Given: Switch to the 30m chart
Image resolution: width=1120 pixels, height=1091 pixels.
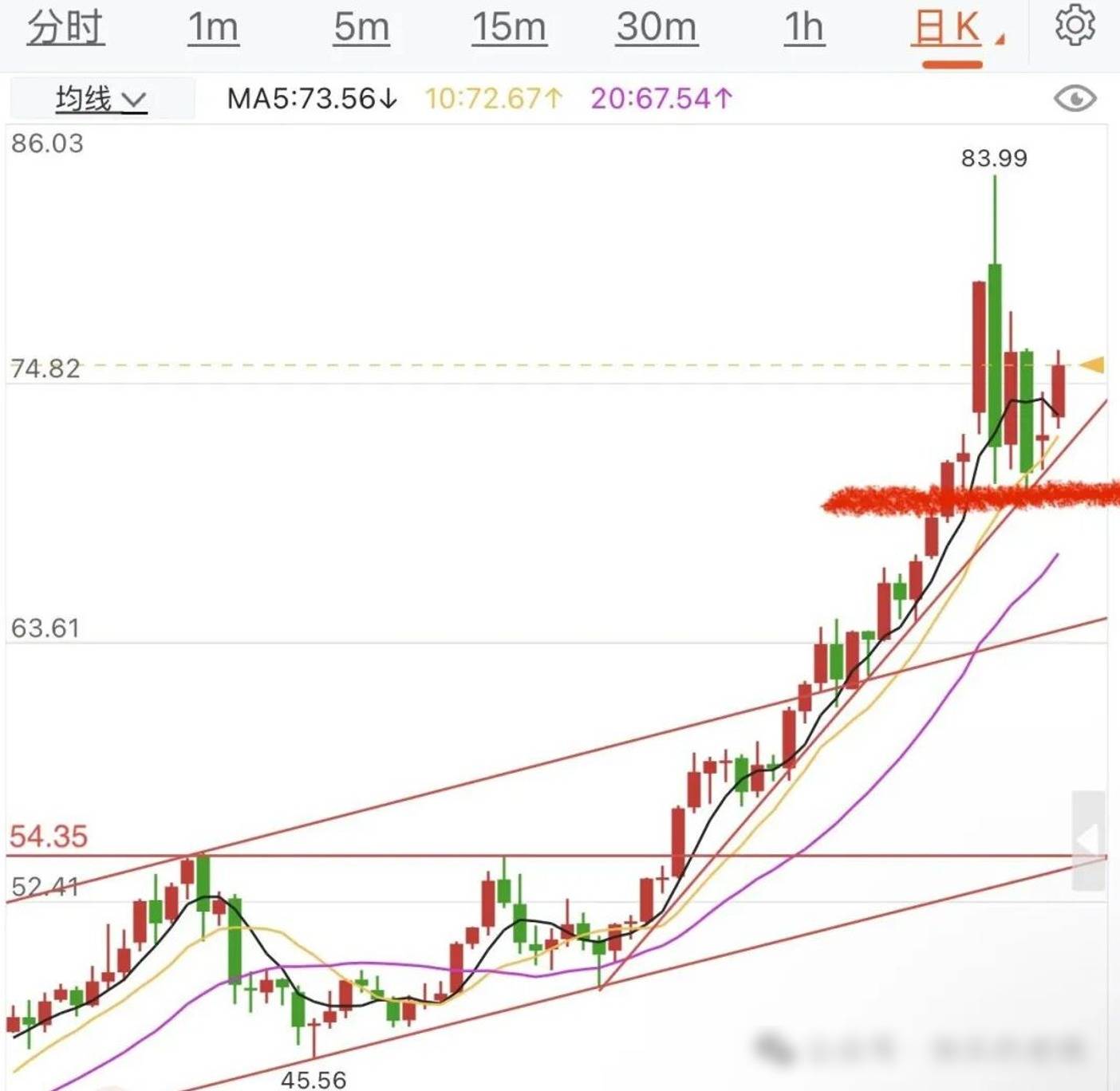Looking at the screenshot, I should point(657,29).
